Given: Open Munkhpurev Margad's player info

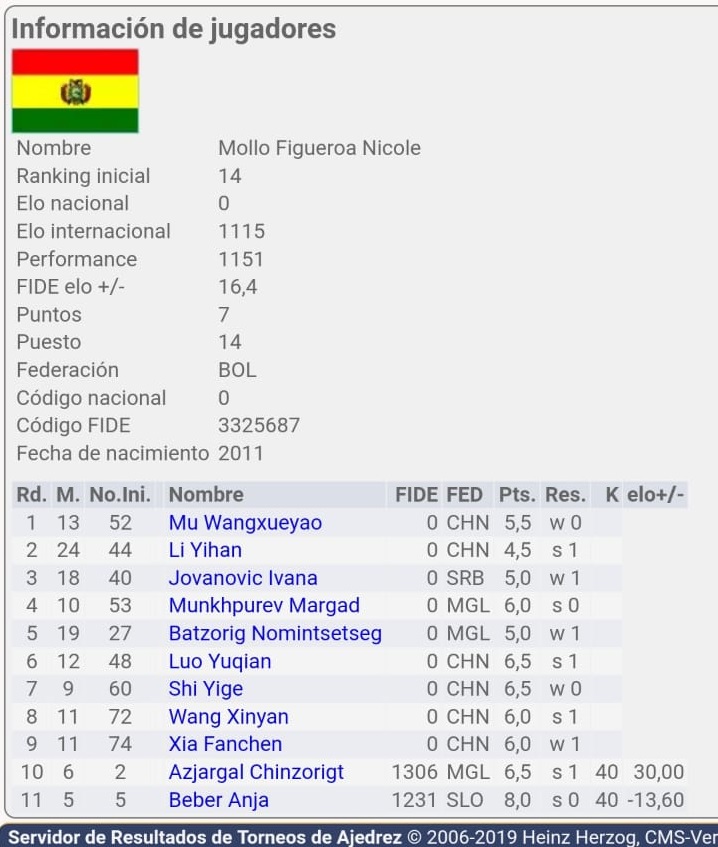Looking at the screenshot, I should click(264, 606).
